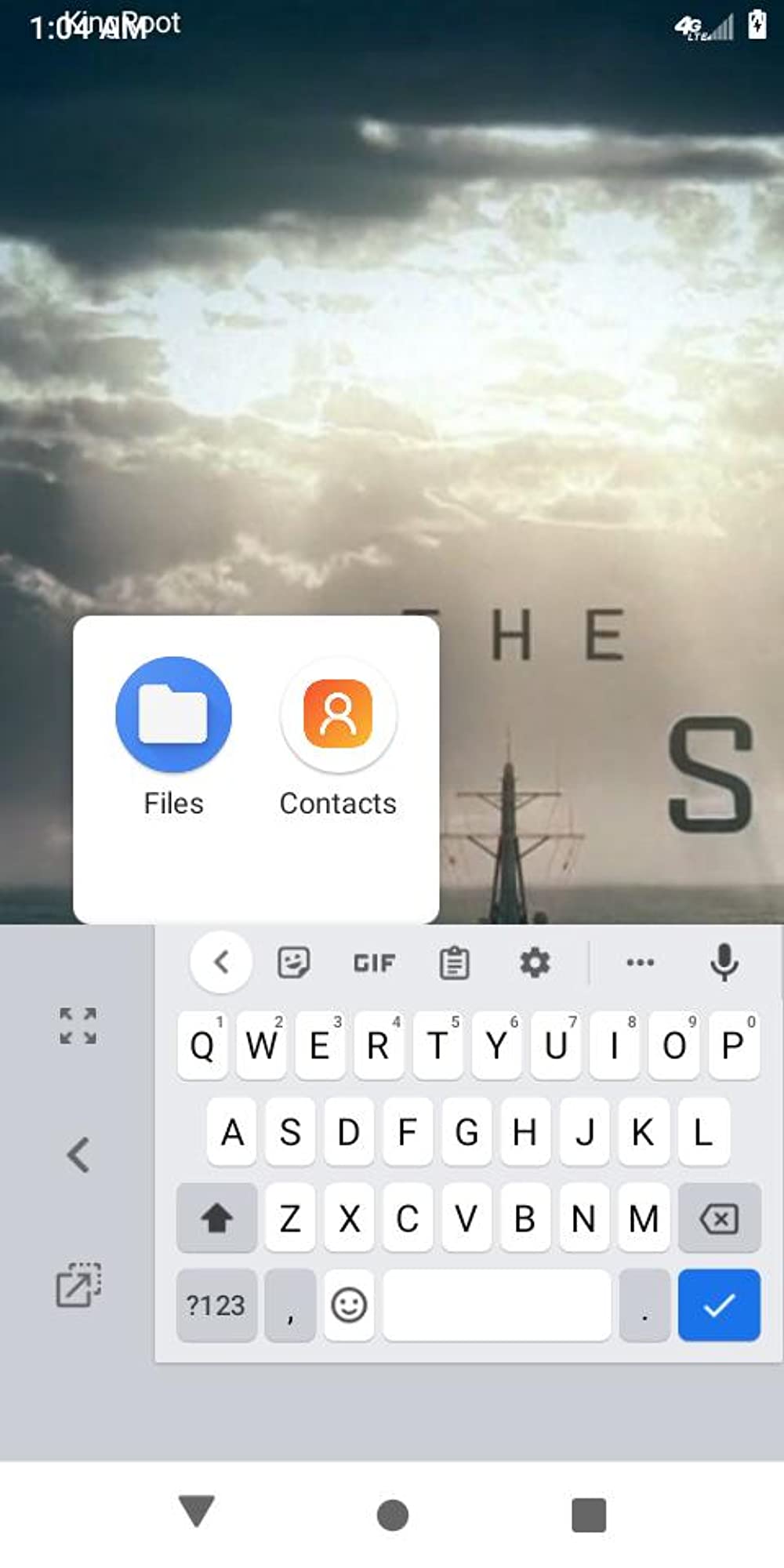The width and height of the screenshot is (784, 1568).
Task: Open the GIF keyboard
Action: click(374, 963)
